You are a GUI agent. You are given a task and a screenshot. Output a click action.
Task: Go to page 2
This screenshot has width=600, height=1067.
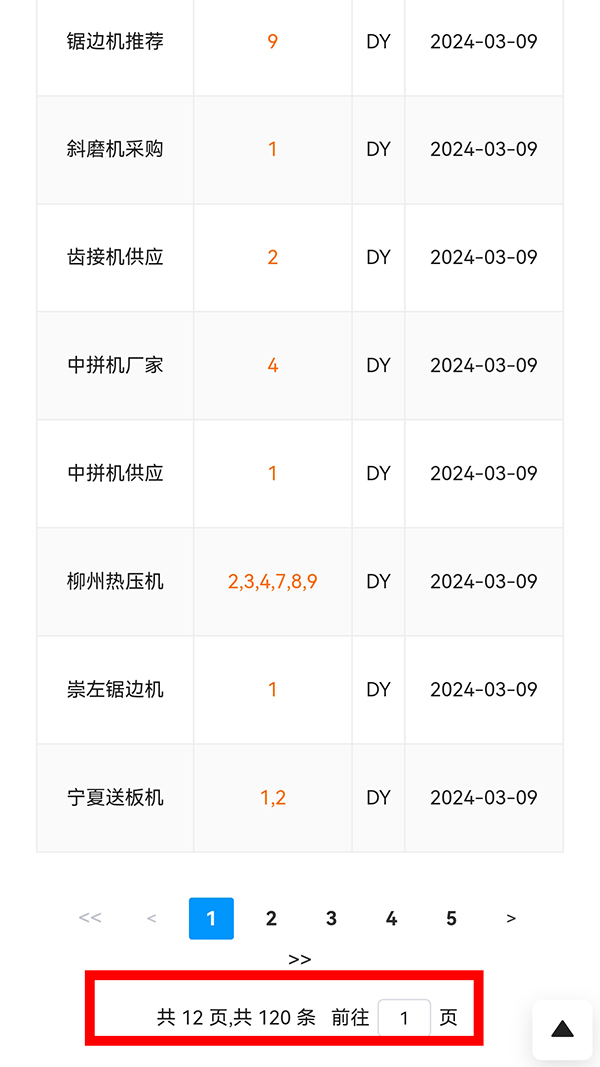271,918
